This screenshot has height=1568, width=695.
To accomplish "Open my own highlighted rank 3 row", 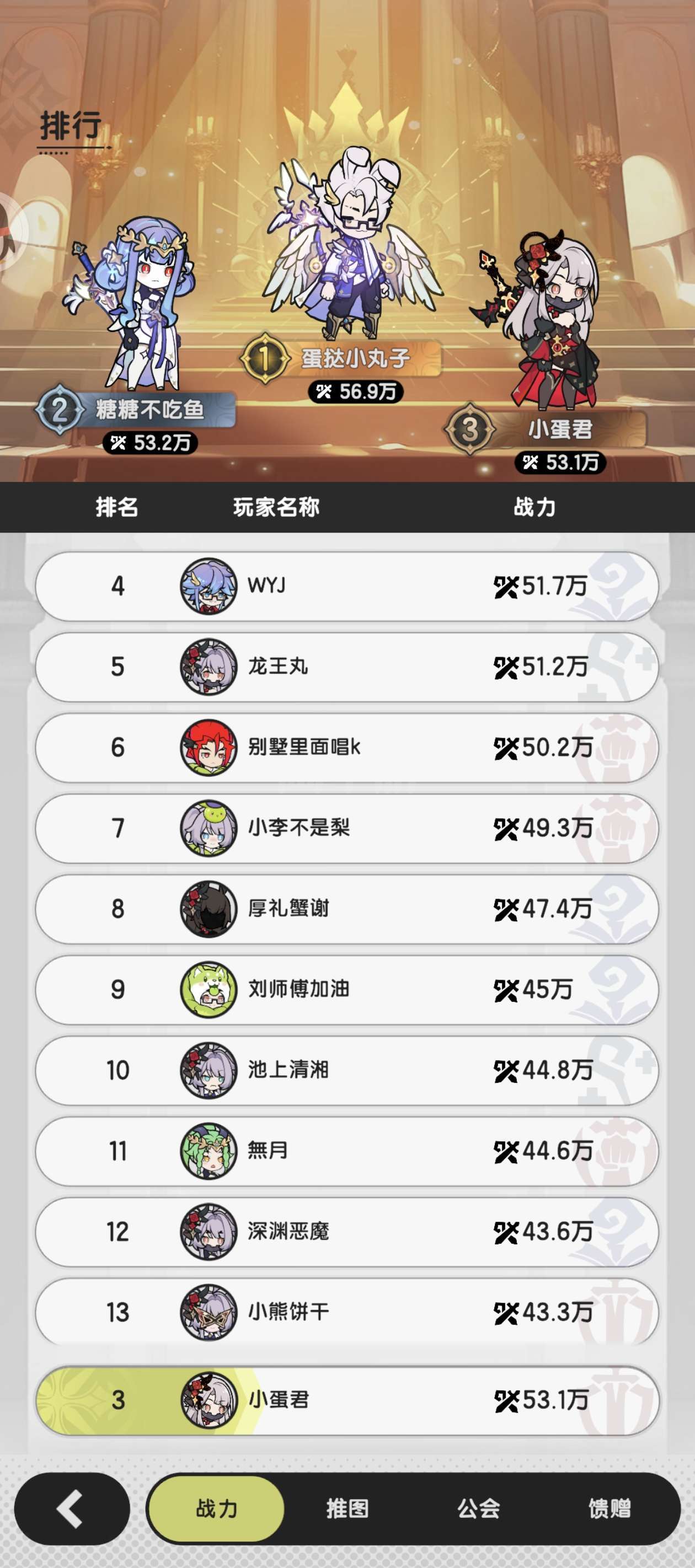I will click(347, 1400).
